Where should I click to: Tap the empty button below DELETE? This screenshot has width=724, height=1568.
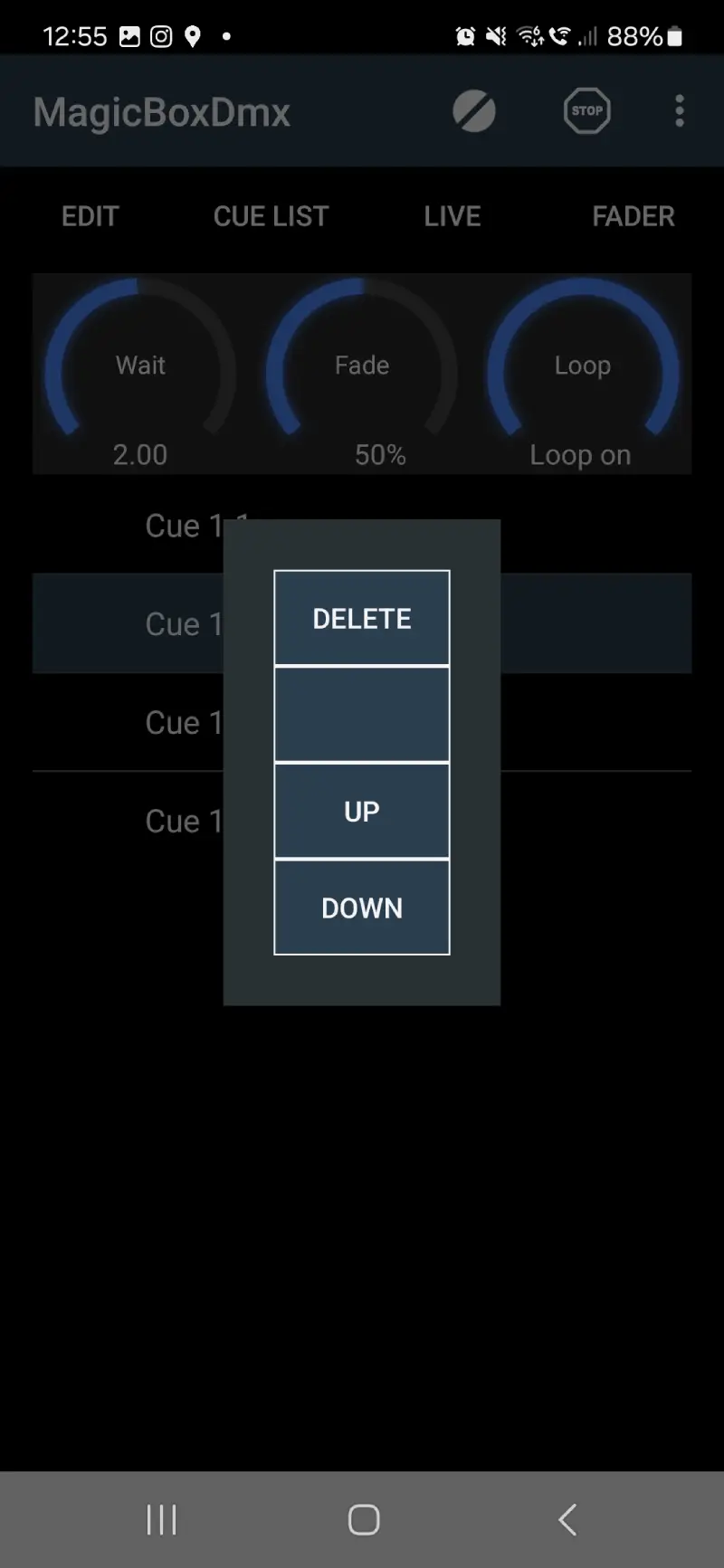362,714
